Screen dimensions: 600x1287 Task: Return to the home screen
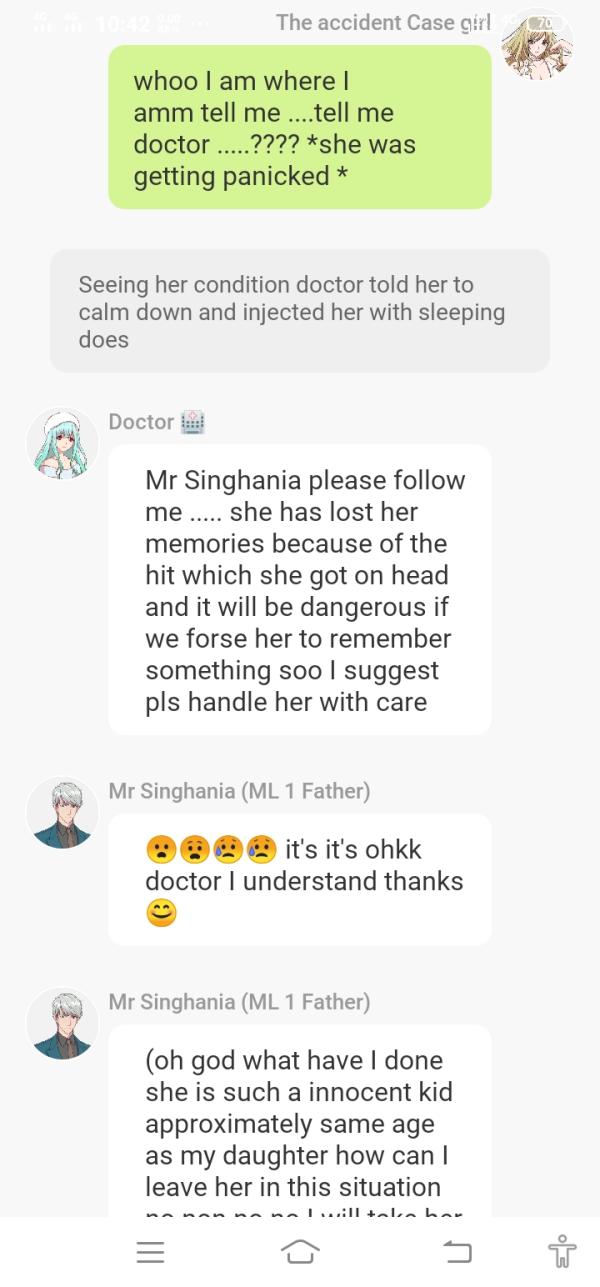(x=300, y=1250)
